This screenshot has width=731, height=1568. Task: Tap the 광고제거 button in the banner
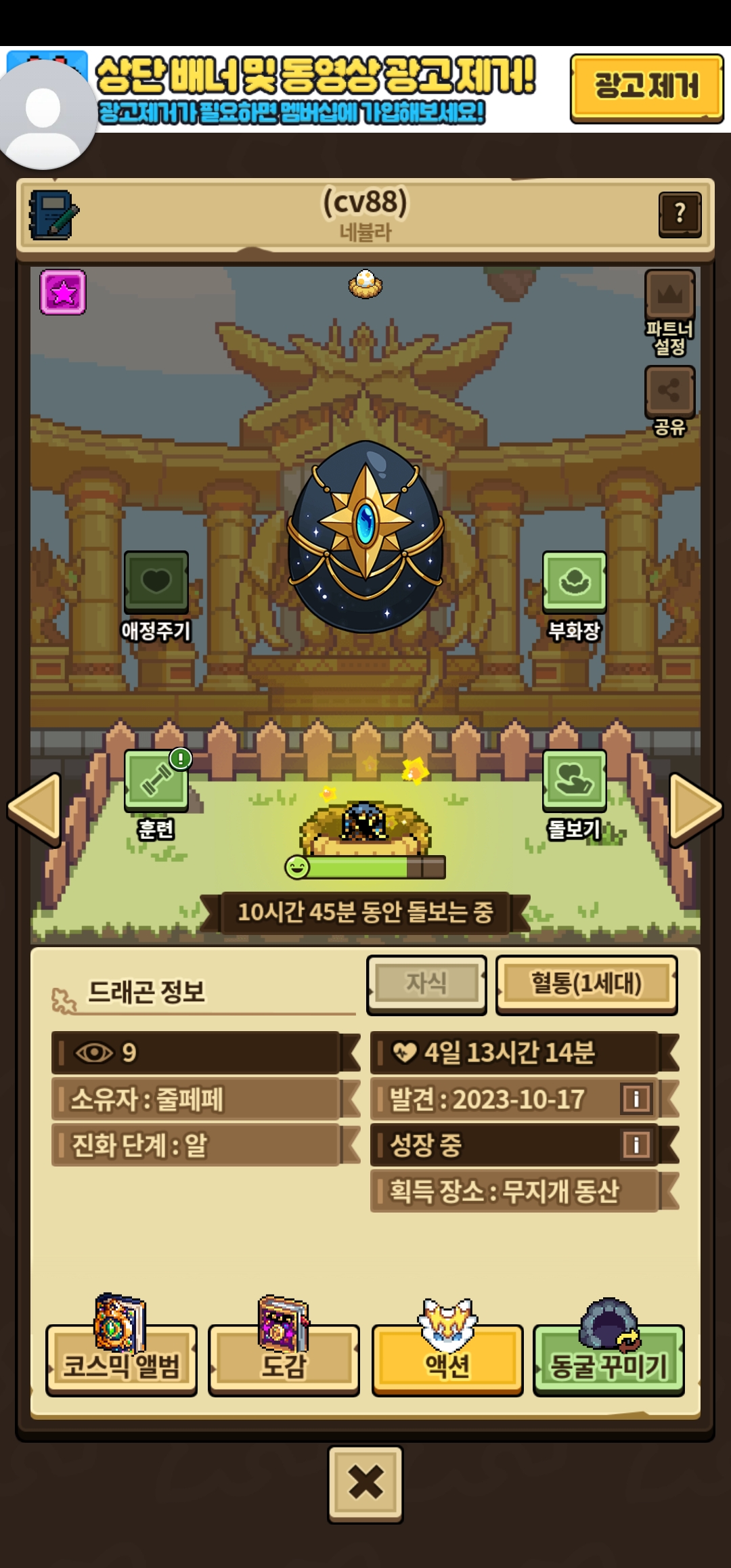[x=646, y=88]
